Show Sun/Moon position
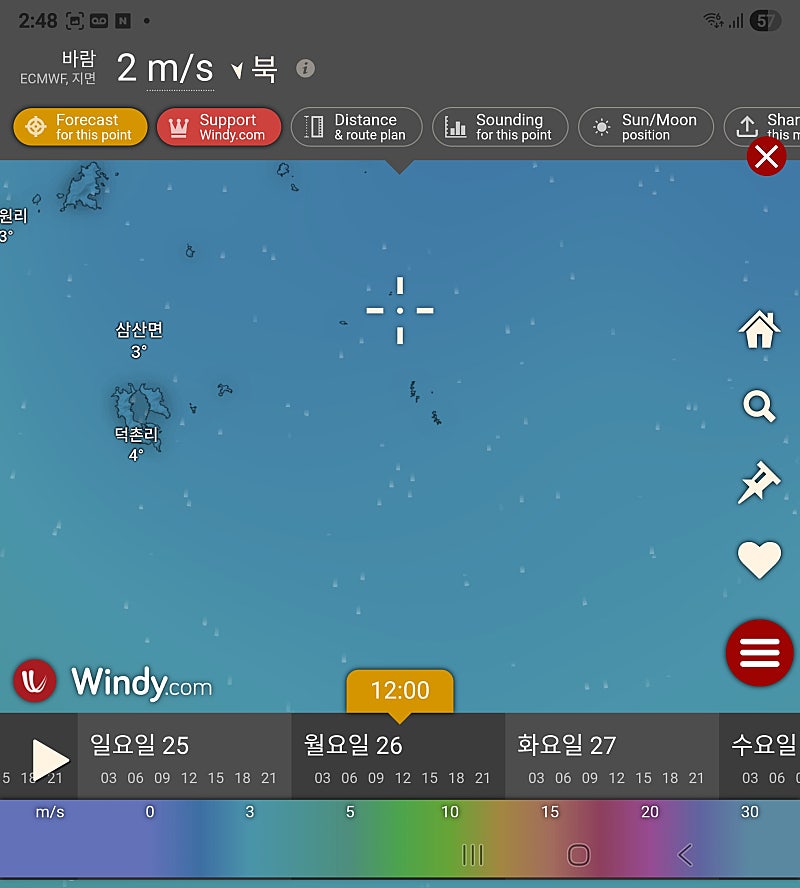The height and width of the screenshot is (888, 800). click(x=645, y=127)
